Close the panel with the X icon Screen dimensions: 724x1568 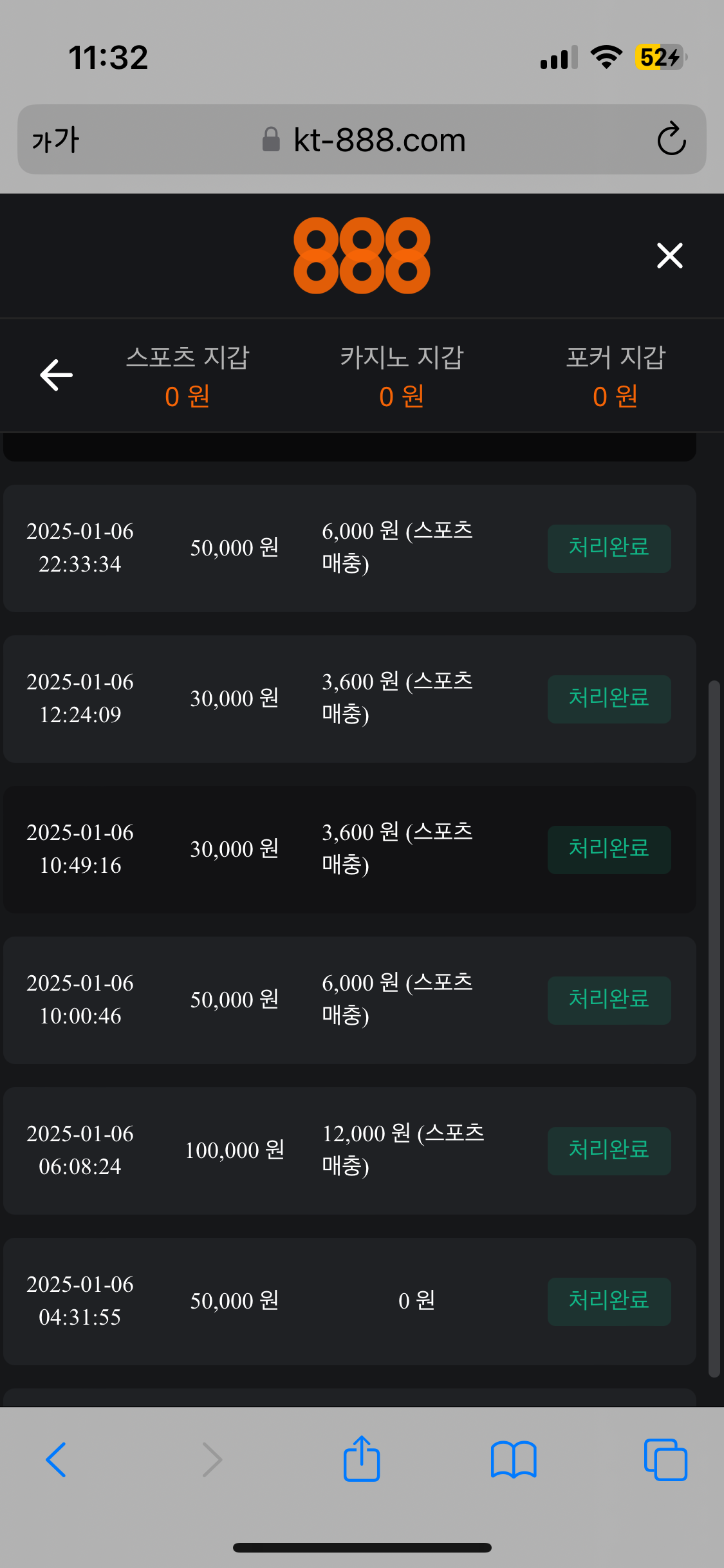[669, 256]
